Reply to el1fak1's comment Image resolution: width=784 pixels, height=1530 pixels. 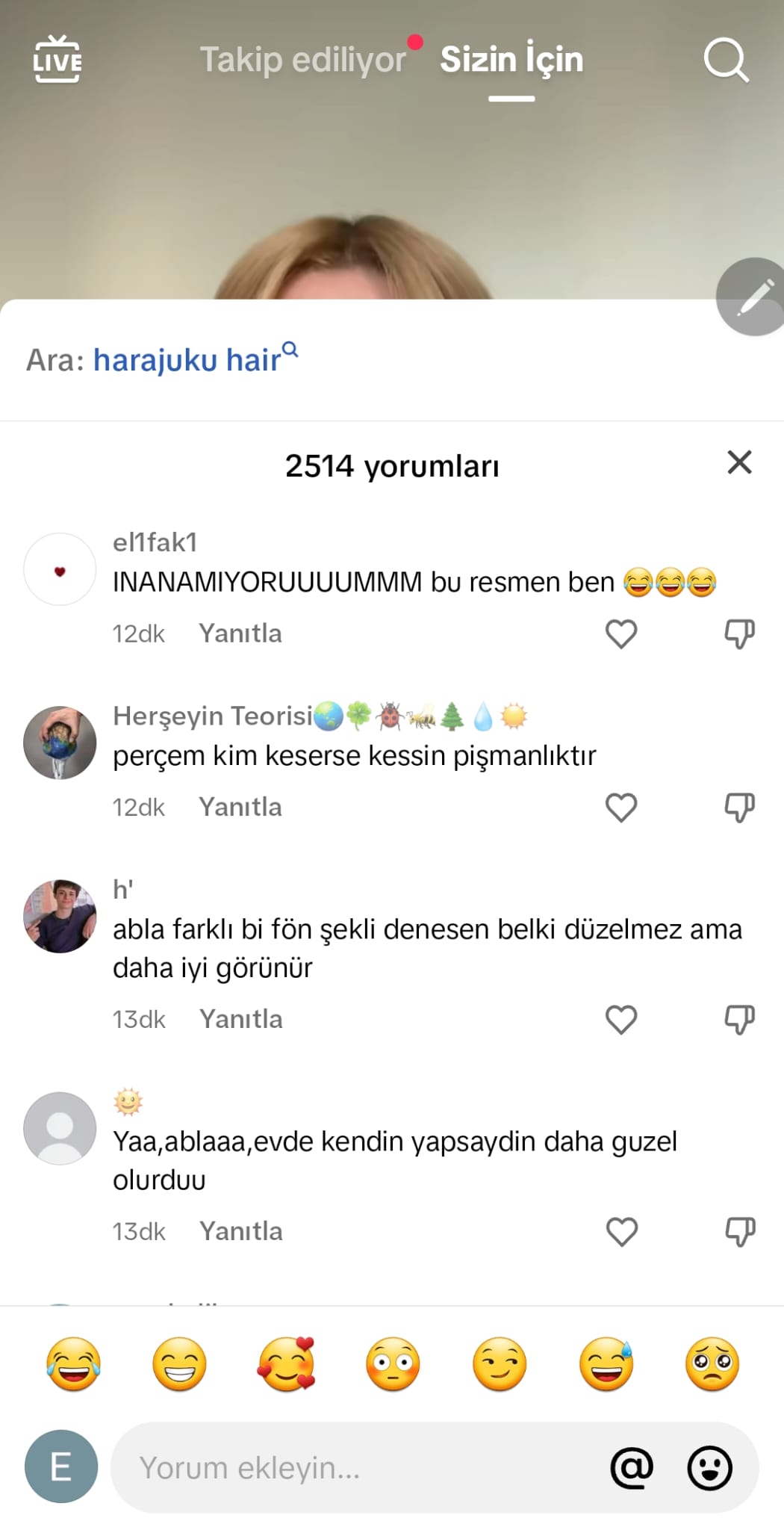(240, 634)
